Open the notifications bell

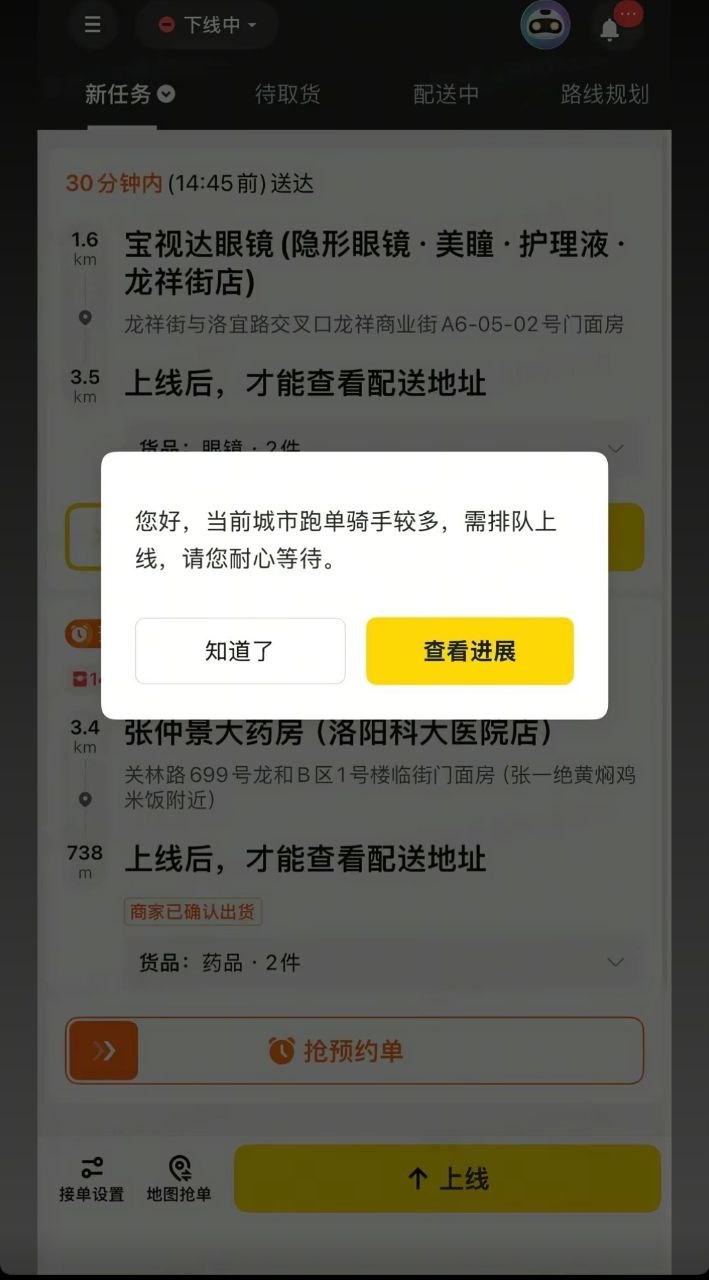609,29
